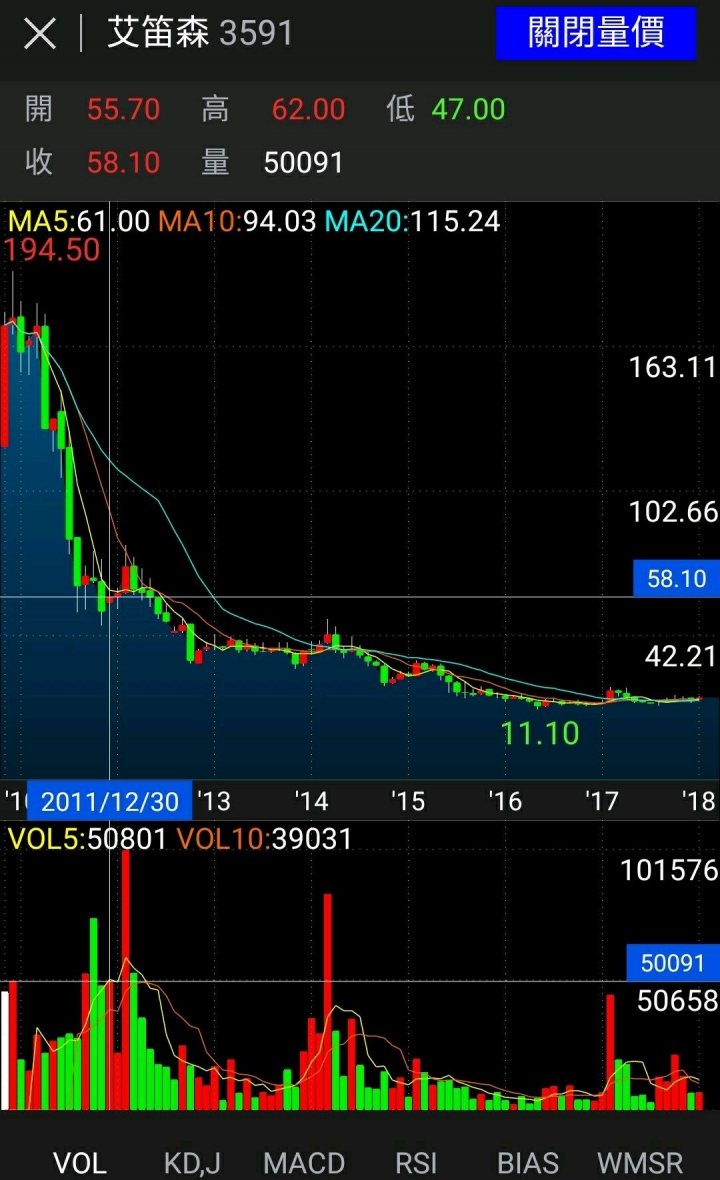Tap the 關閉量價 button
Screen dimensions: 720x1180
pyautogui.click(x=596, y=34)
